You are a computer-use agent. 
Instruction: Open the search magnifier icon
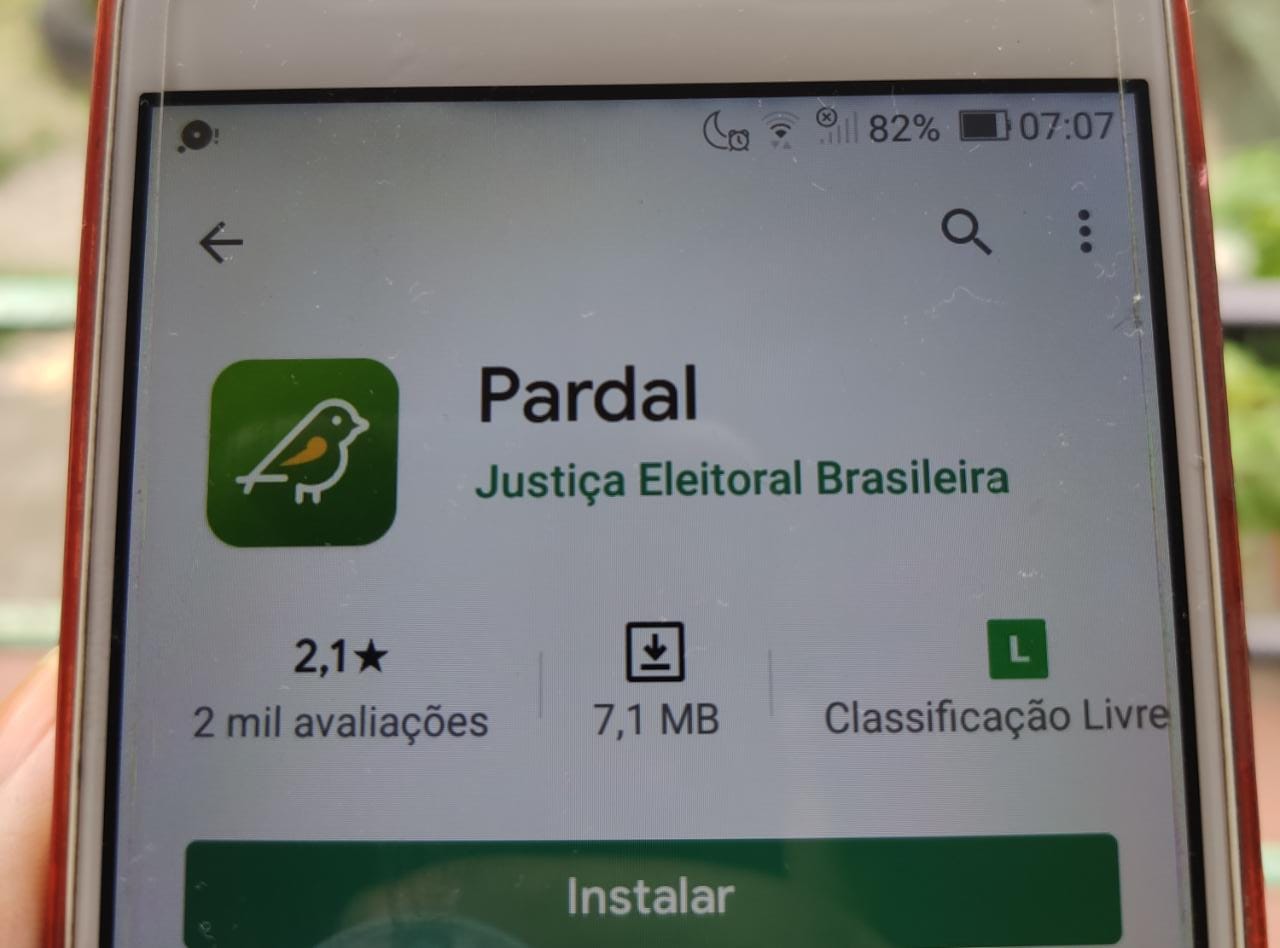click(966, 233)
